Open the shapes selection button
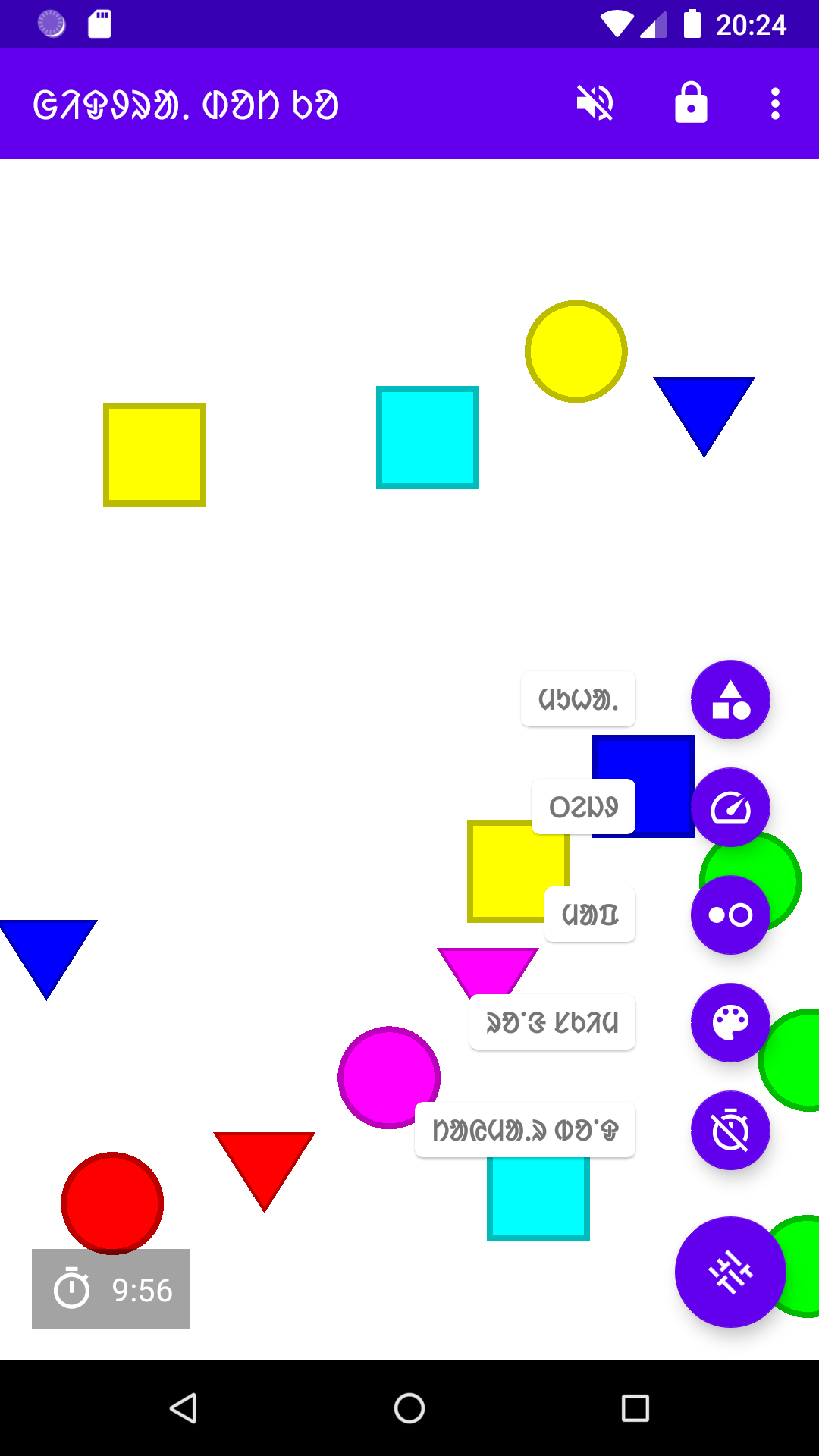The height and width of the screenshot is (1456, 819). pos(730,699)
